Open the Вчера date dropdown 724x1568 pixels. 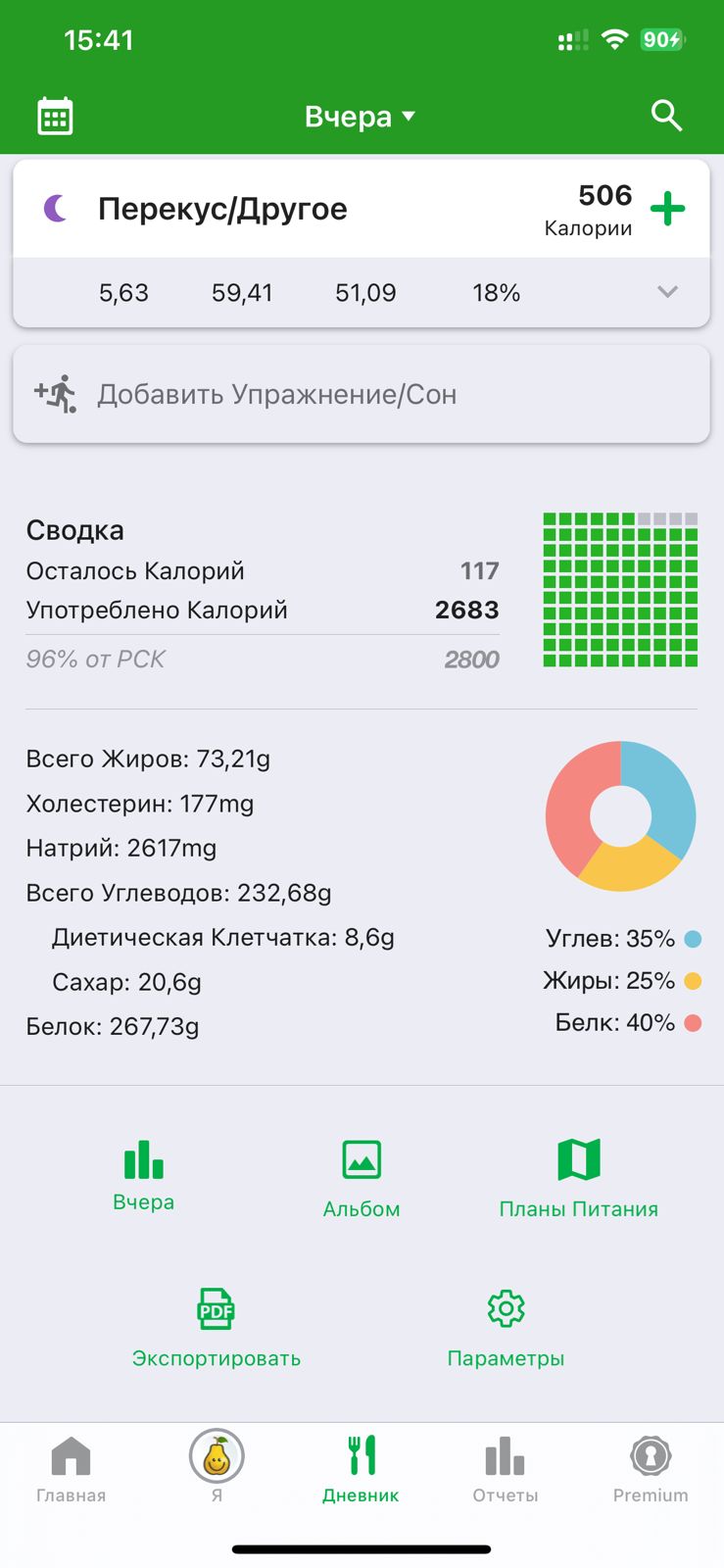(361, 115)
